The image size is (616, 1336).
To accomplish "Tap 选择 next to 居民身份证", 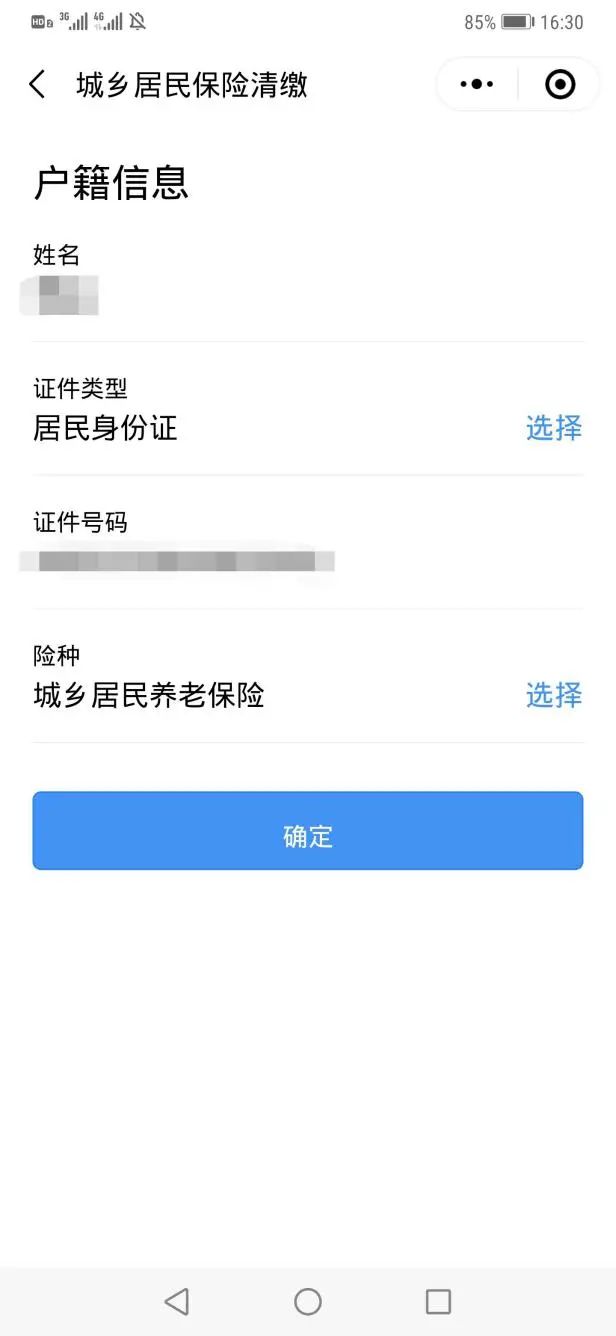I will (x=553, y=428).
